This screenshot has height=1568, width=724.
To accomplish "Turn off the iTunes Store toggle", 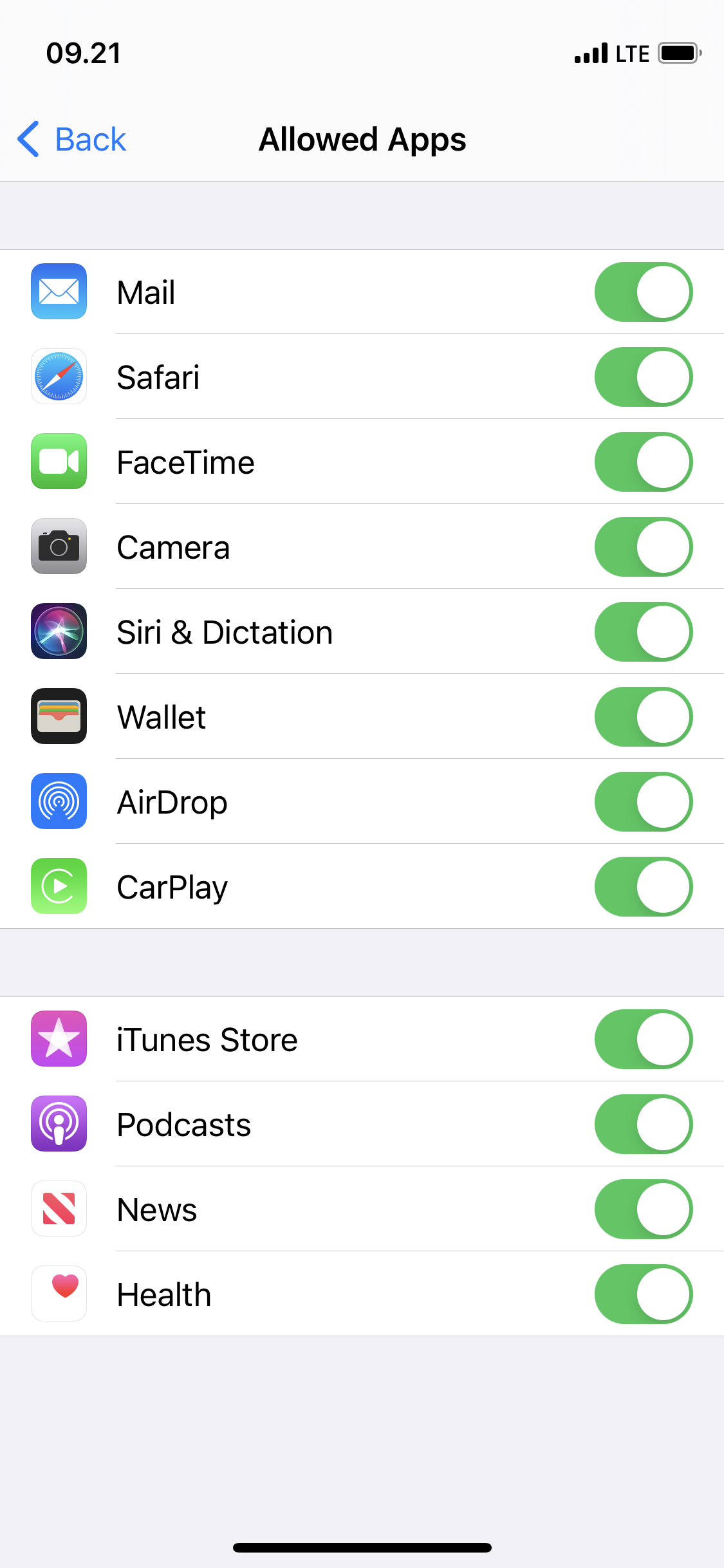I will [x=643, y=1040].
